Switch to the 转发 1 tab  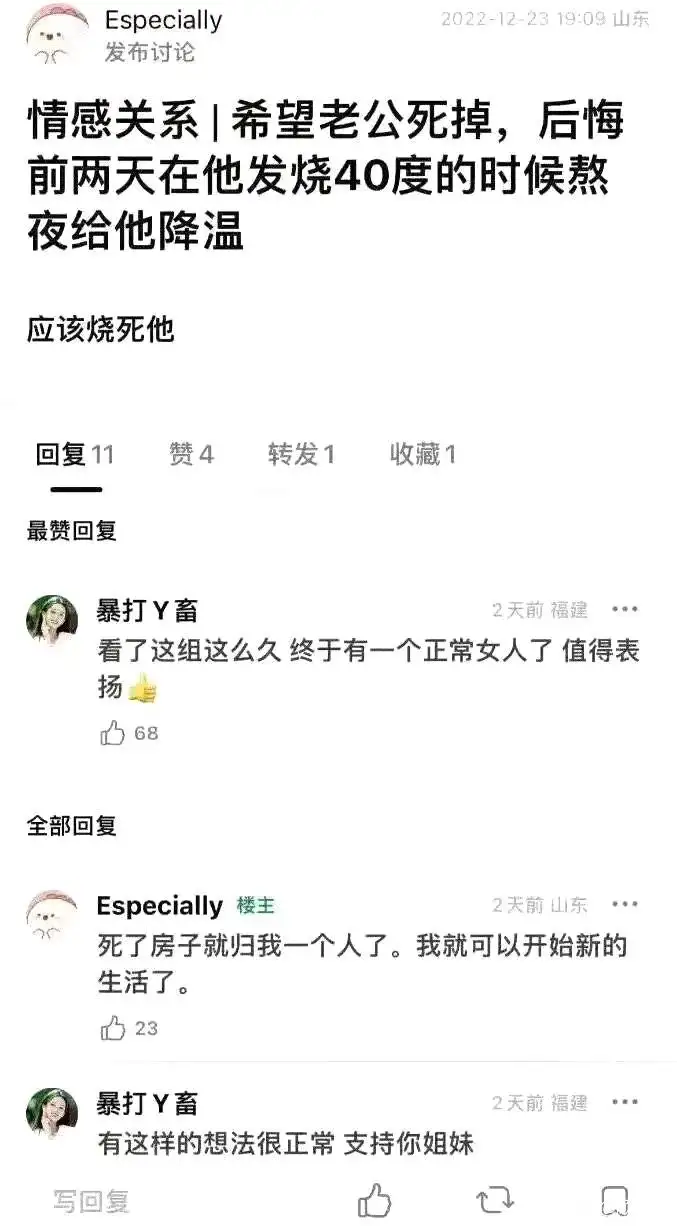[301, 455]
